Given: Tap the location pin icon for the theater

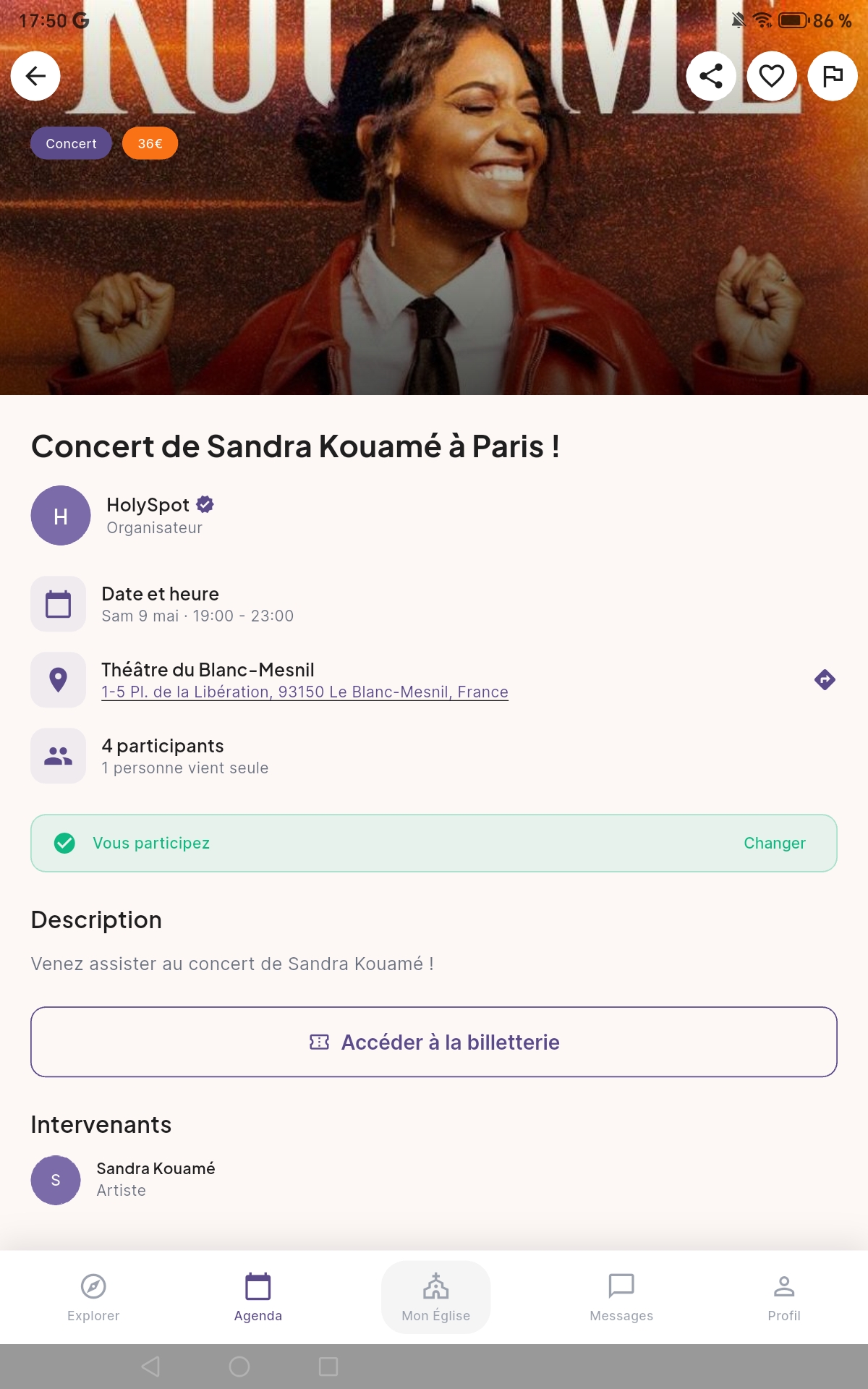Looking at the screenshot, I should coord(58,679).
